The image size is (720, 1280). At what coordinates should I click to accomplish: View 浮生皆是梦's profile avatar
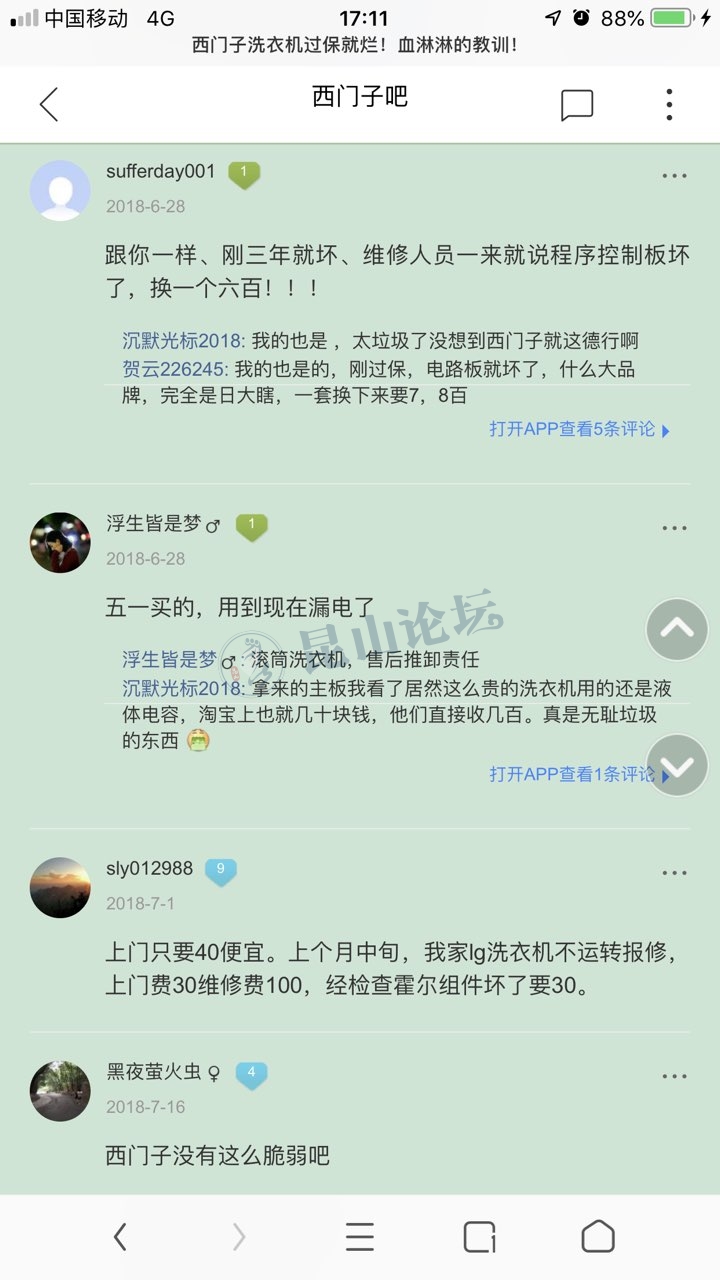[60, 543]
